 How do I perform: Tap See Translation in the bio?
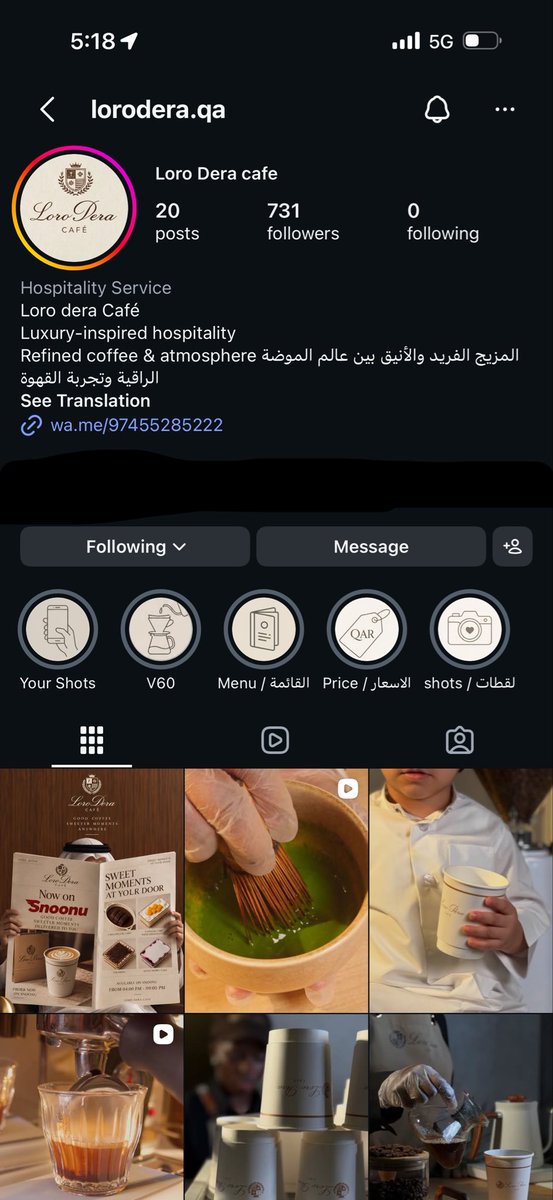[x=85, y=401]
